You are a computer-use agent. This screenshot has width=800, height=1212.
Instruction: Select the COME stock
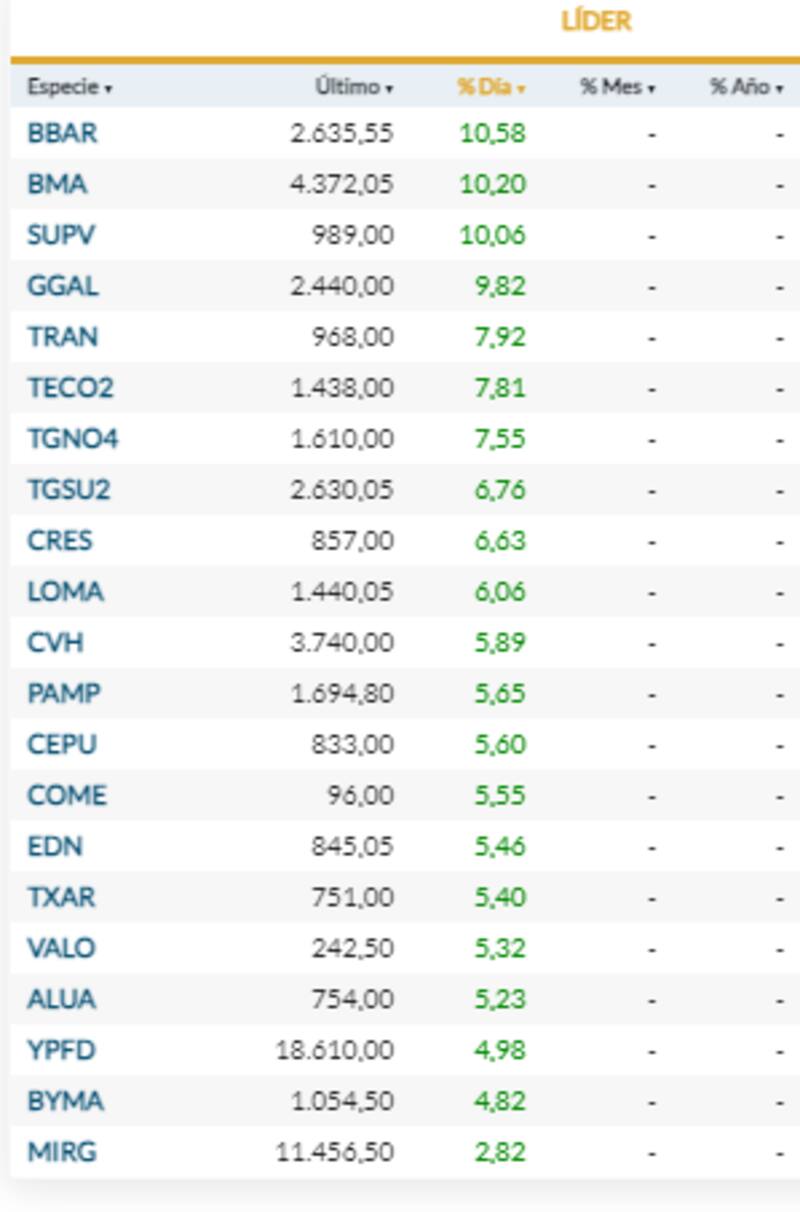66,795
